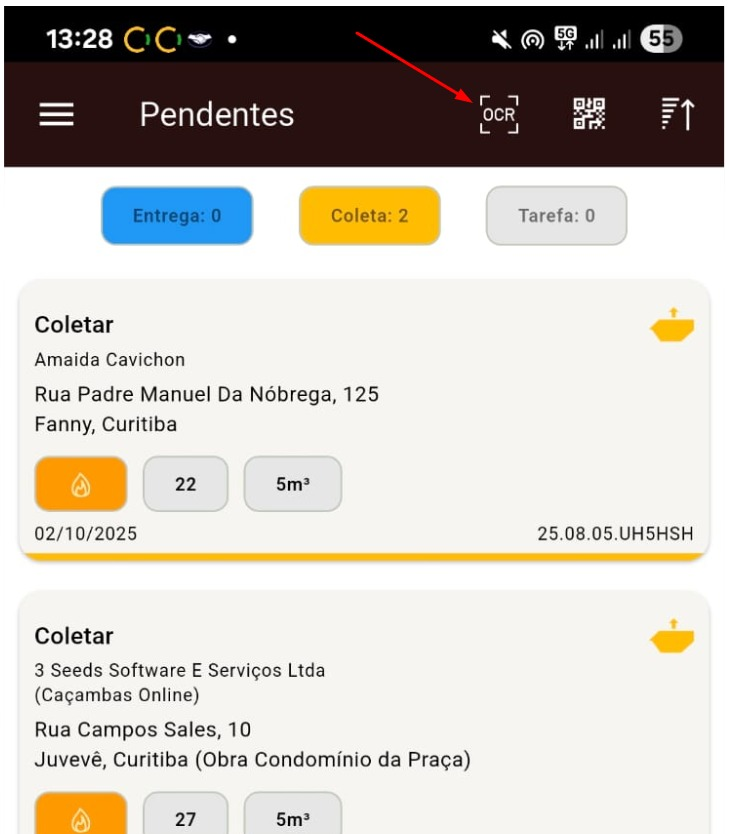Launch the OCR scanner

[x=499, y=115]
